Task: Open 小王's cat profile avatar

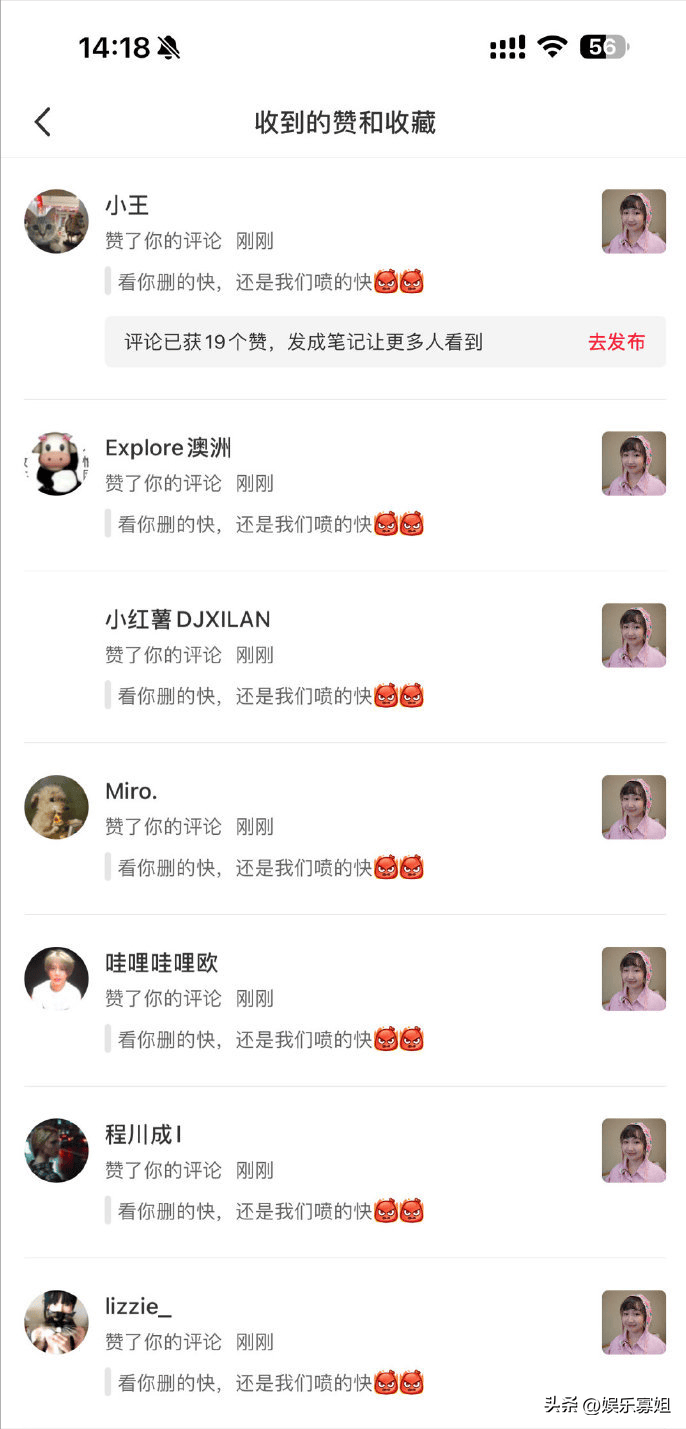Action: click(56, 221)
